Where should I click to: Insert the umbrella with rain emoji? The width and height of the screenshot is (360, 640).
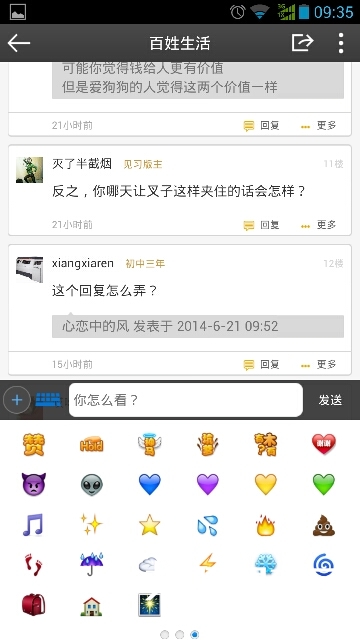(91, 564)
